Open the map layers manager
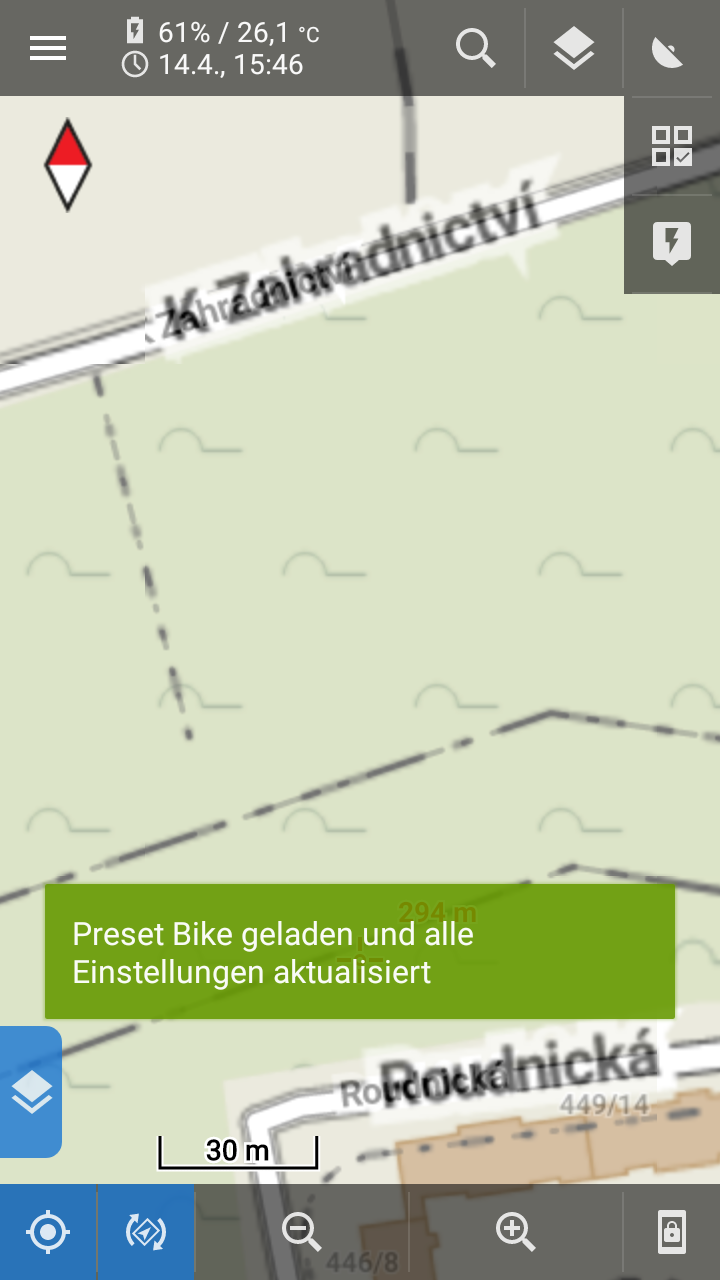720x1280 pixels. (574, 48)
